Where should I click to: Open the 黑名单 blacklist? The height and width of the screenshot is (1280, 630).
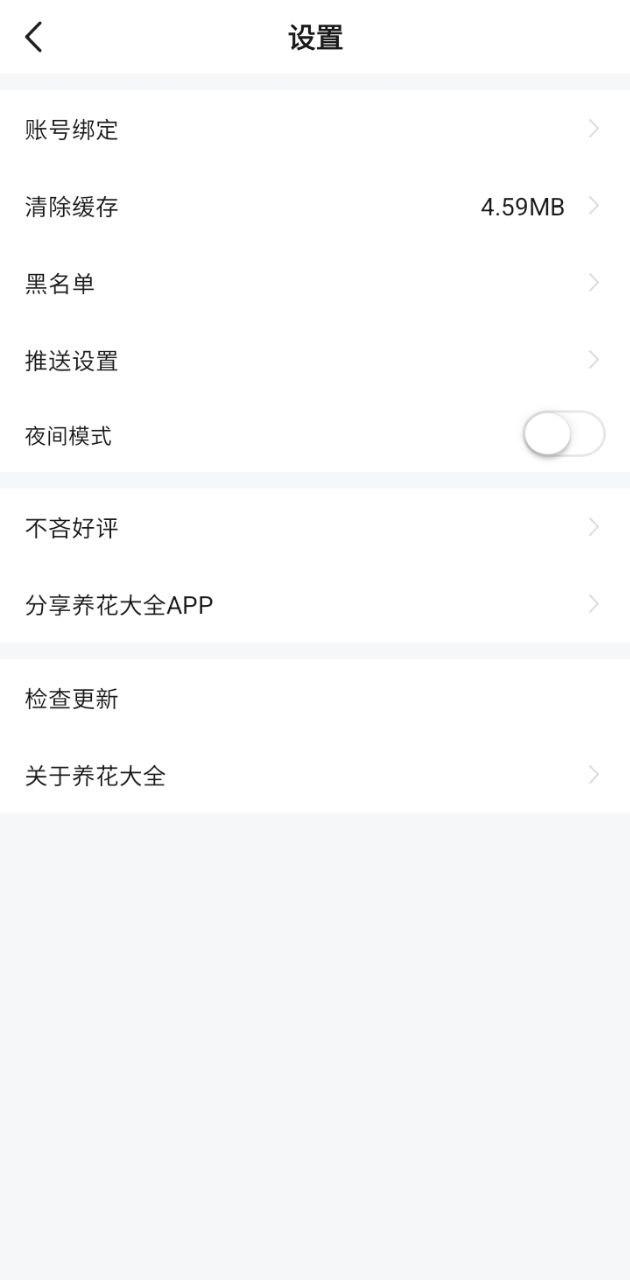click(x=315, y=284)
